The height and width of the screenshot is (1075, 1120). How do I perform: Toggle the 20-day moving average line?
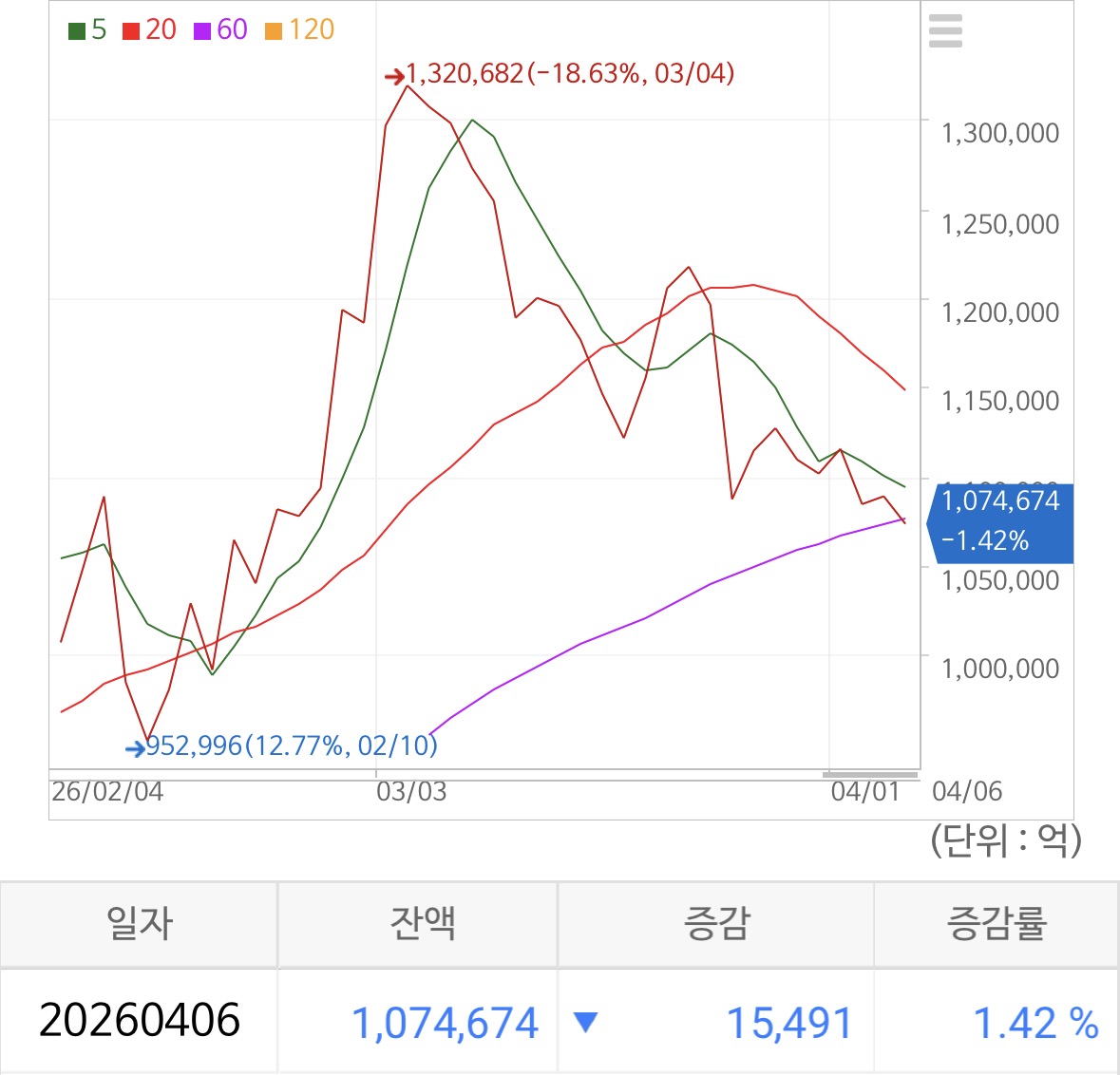tap(149, 30)
